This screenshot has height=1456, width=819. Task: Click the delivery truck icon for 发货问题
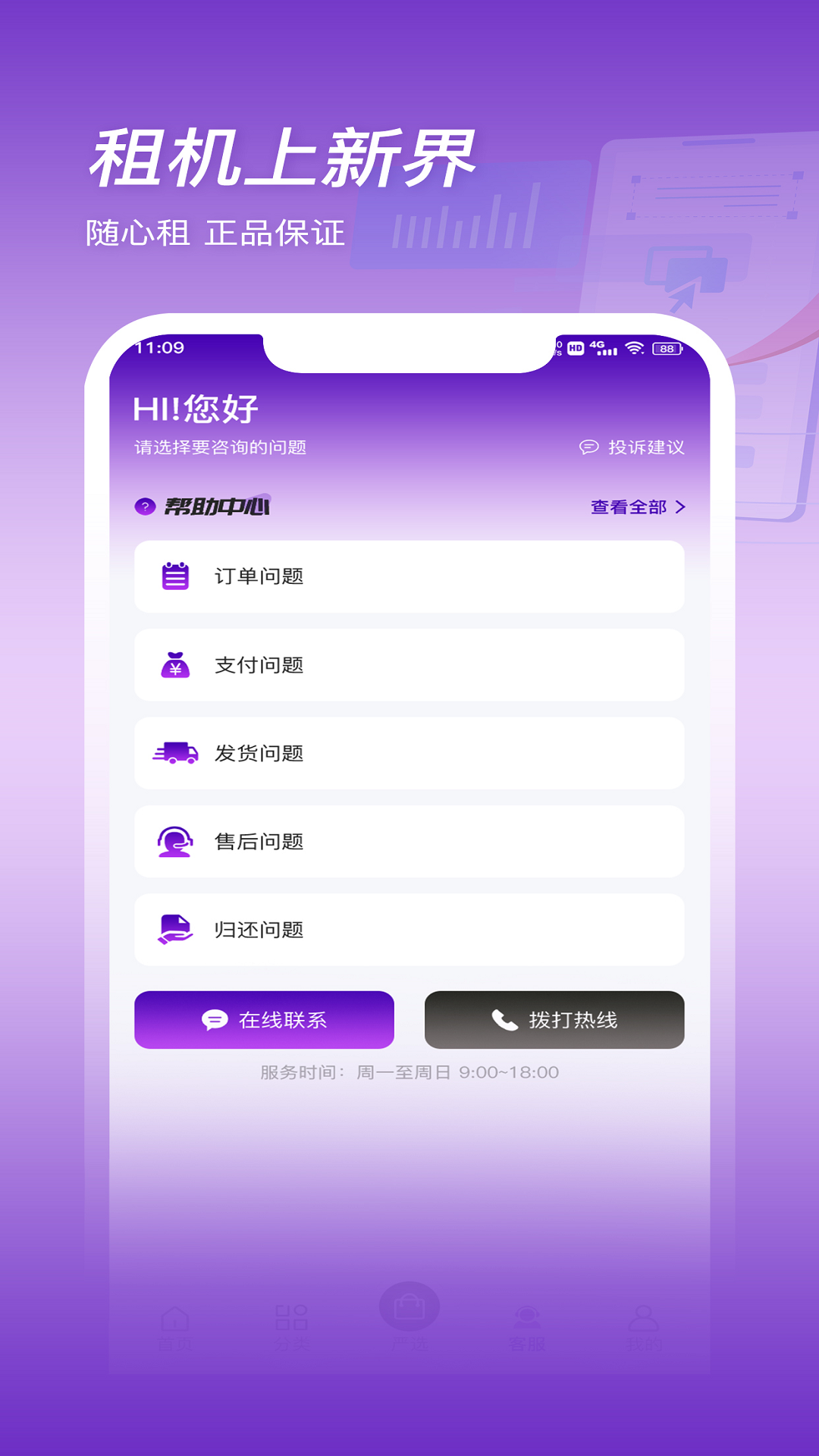(176, 753)
